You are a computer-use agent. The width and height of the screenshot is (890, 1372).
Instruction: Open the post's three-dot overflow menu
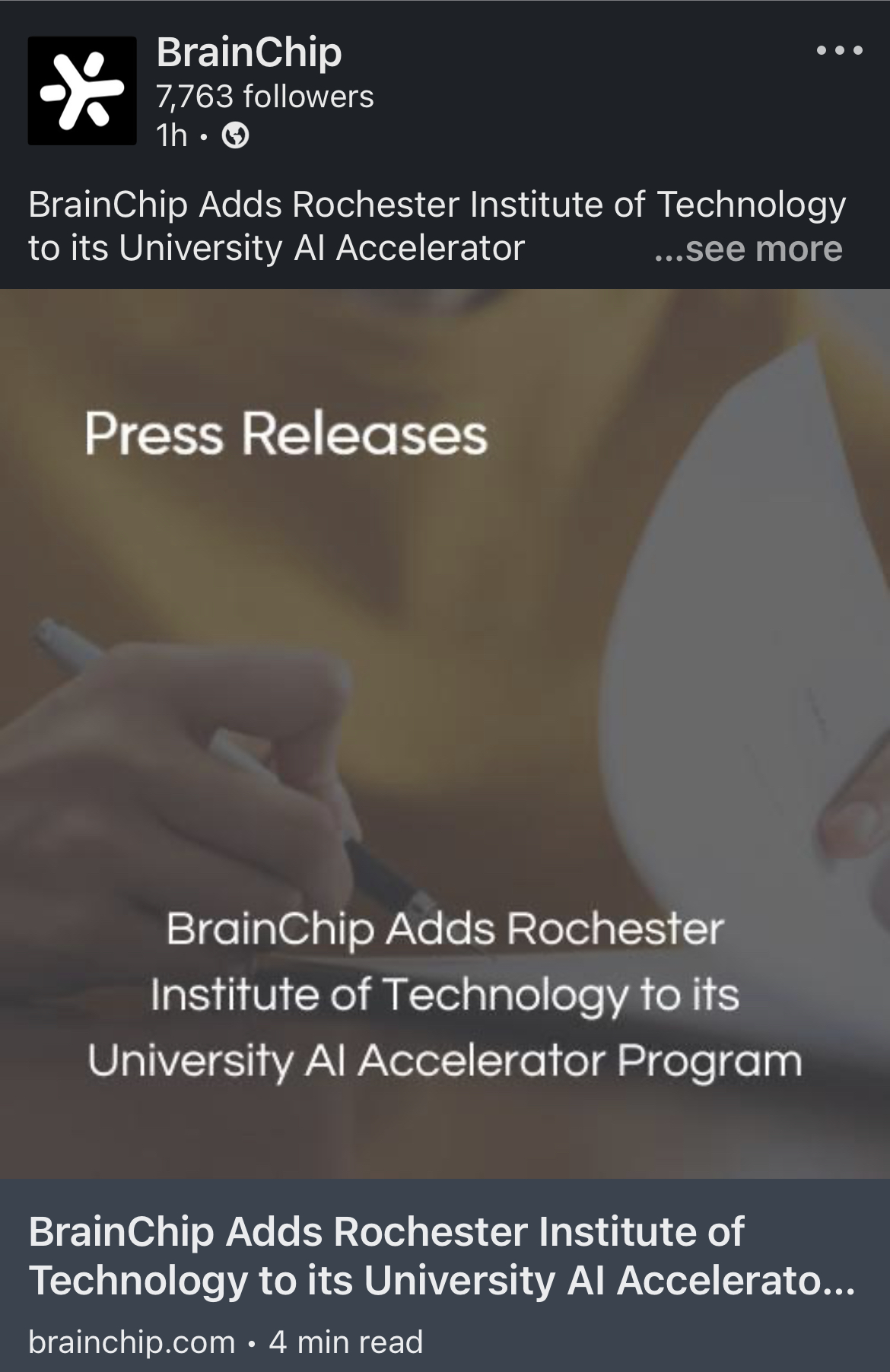click(839, 51)
